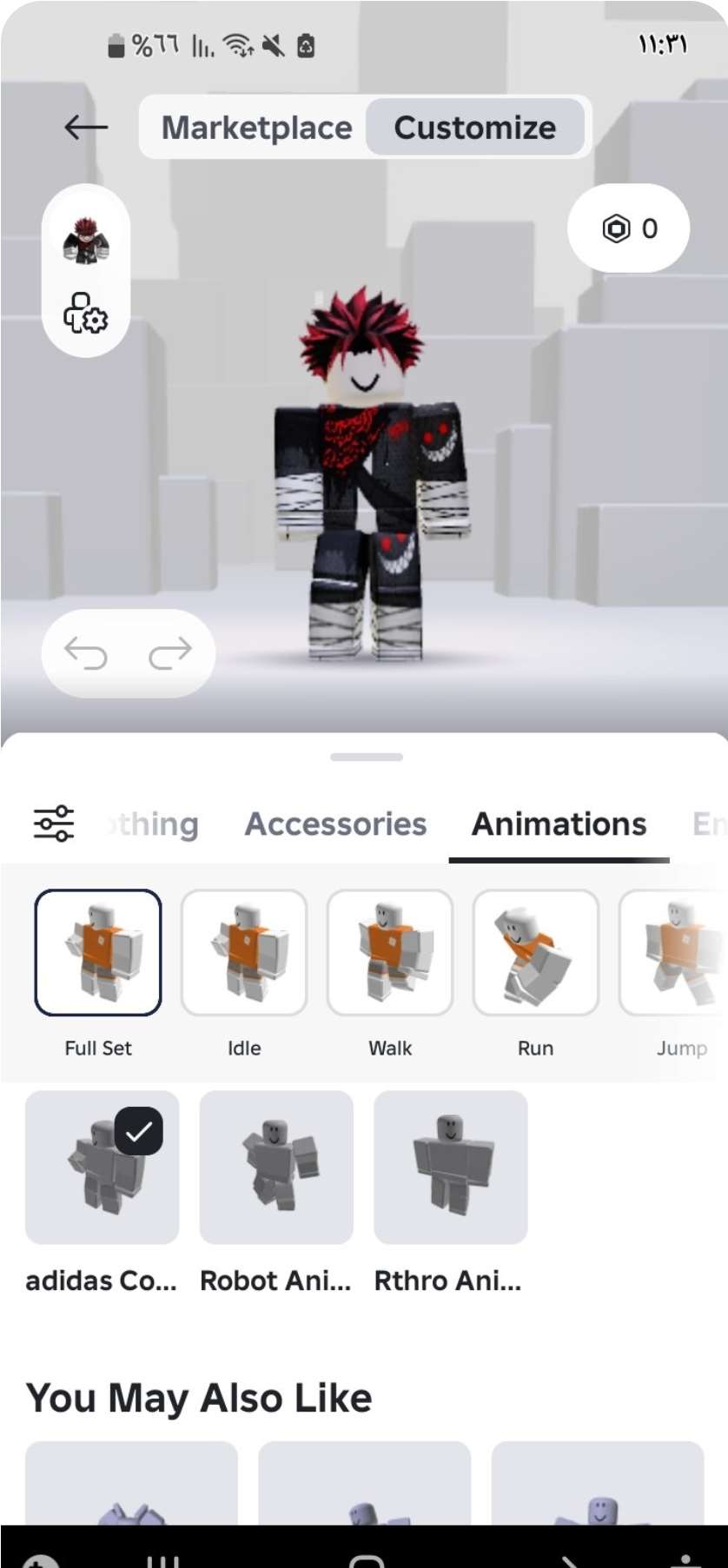Select the avatar preview thumbnail in sidebar
This screenshot has height=1568, width=728.
[x=85, y=241]
